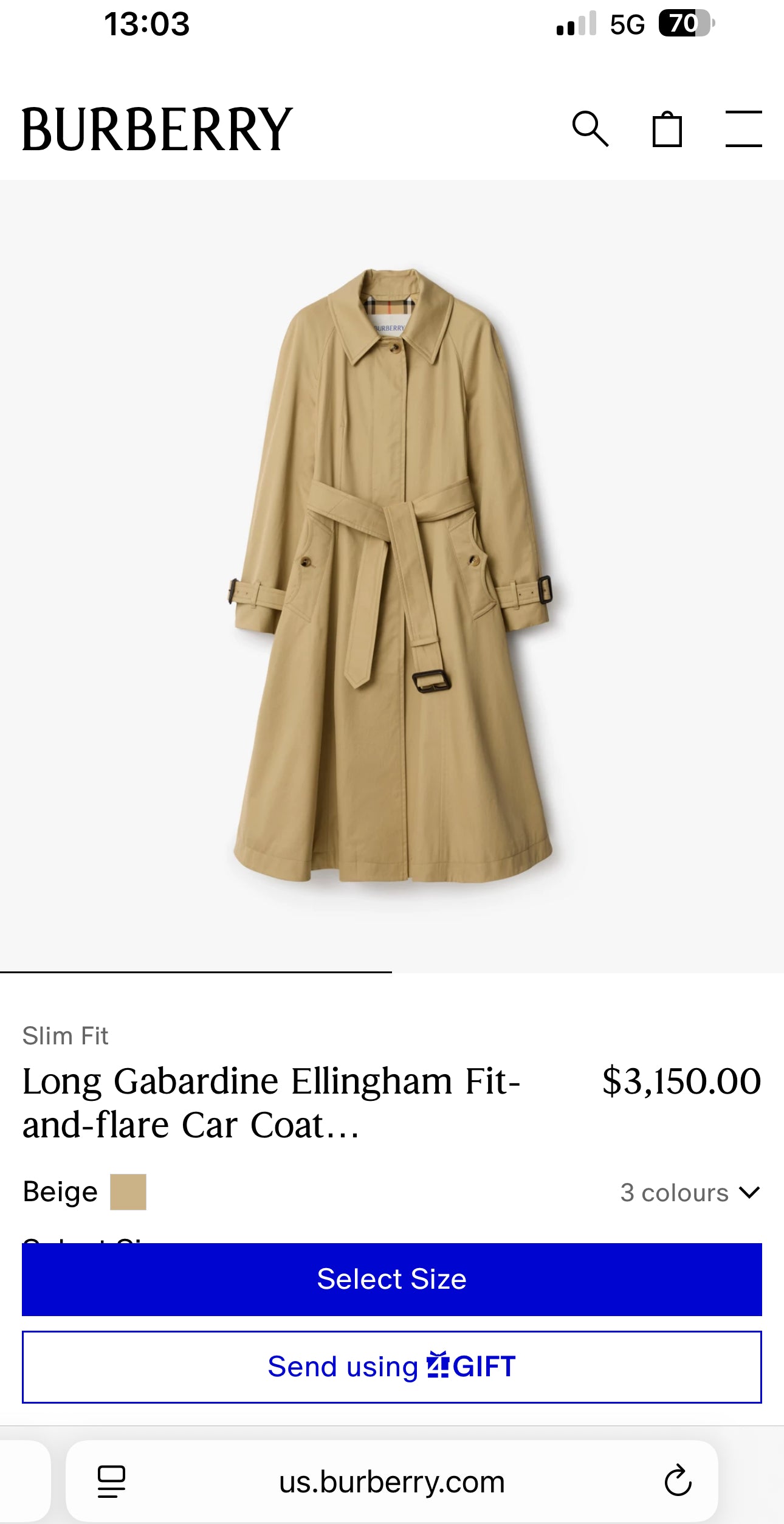The image size is (784, 1524).
Task: Open the shopping bag
Action: point(667,129)
